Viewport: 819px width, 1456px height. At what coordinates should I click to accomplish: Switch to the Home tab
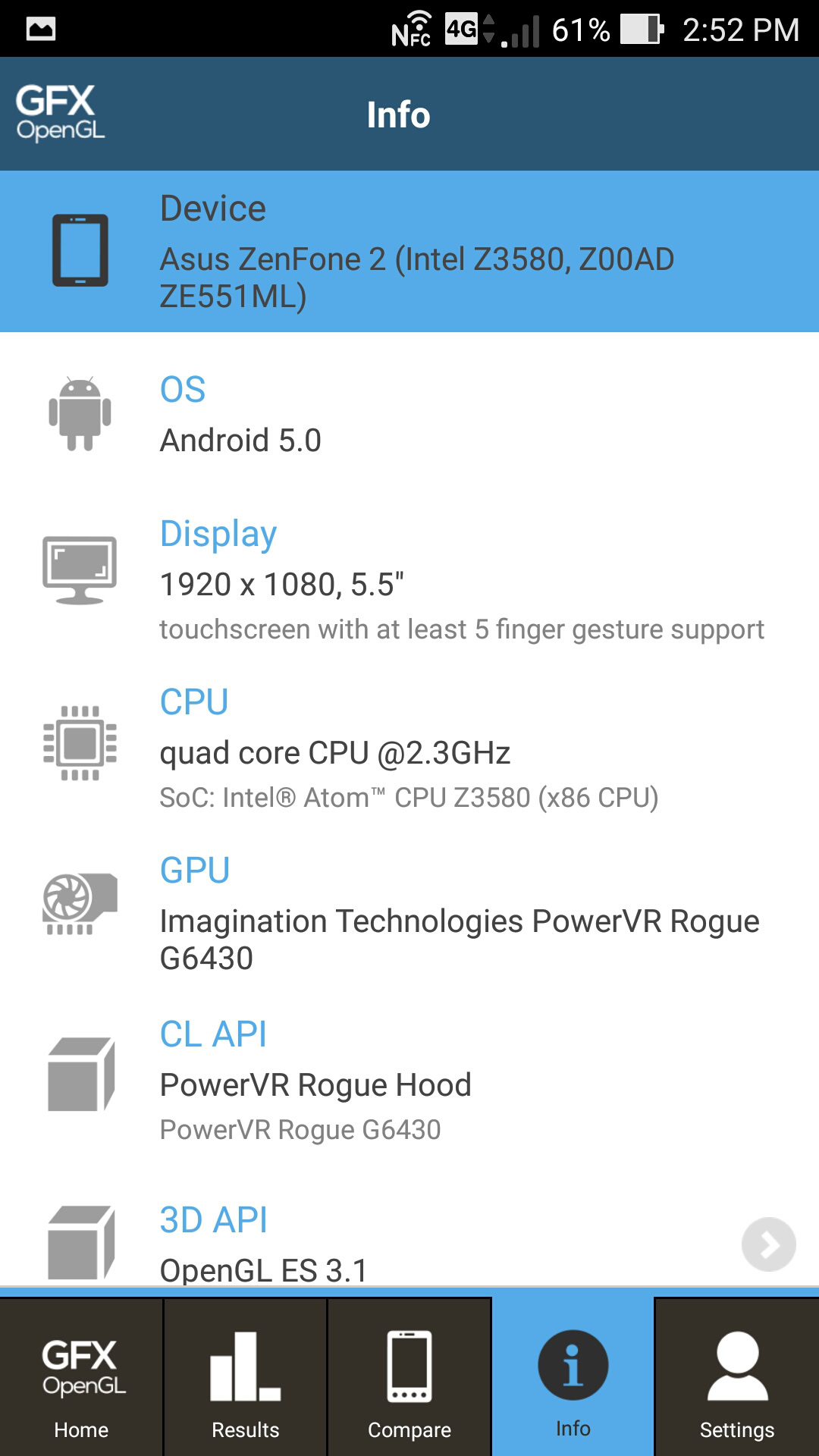coord(81,1377)
